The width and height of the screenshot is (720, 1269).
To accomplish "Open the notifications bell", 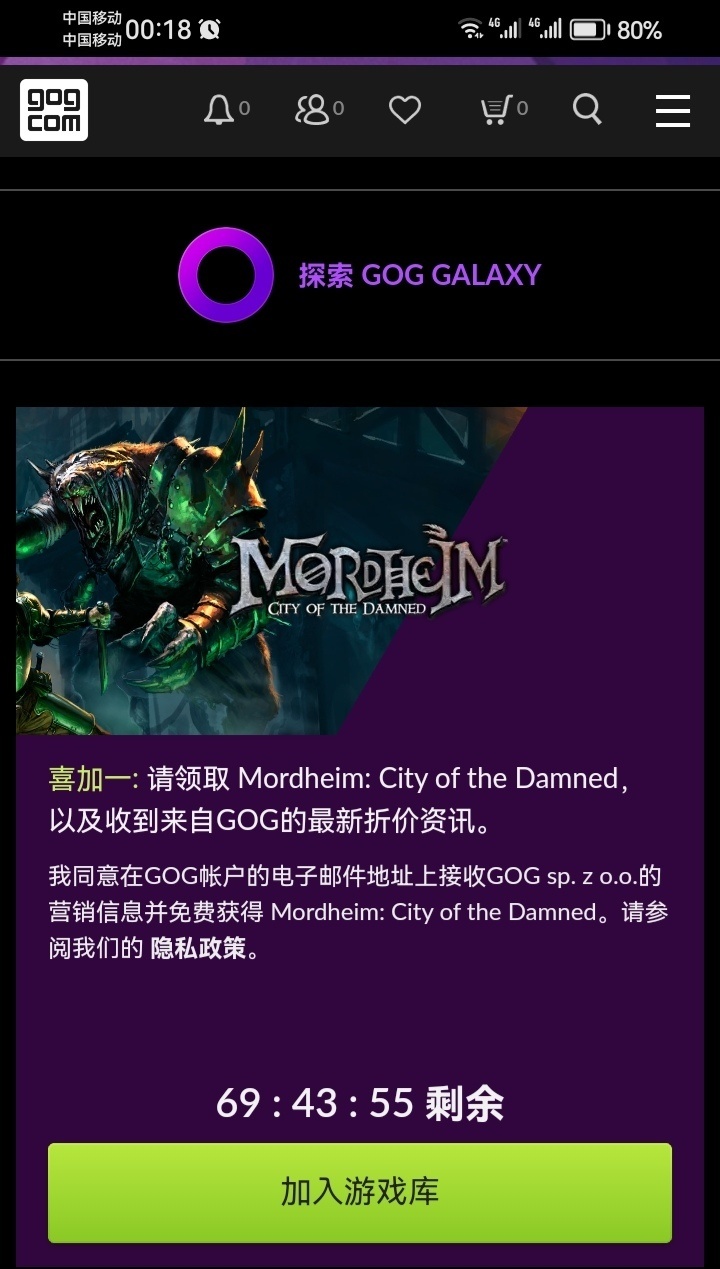I will click(x=219, y=110).
